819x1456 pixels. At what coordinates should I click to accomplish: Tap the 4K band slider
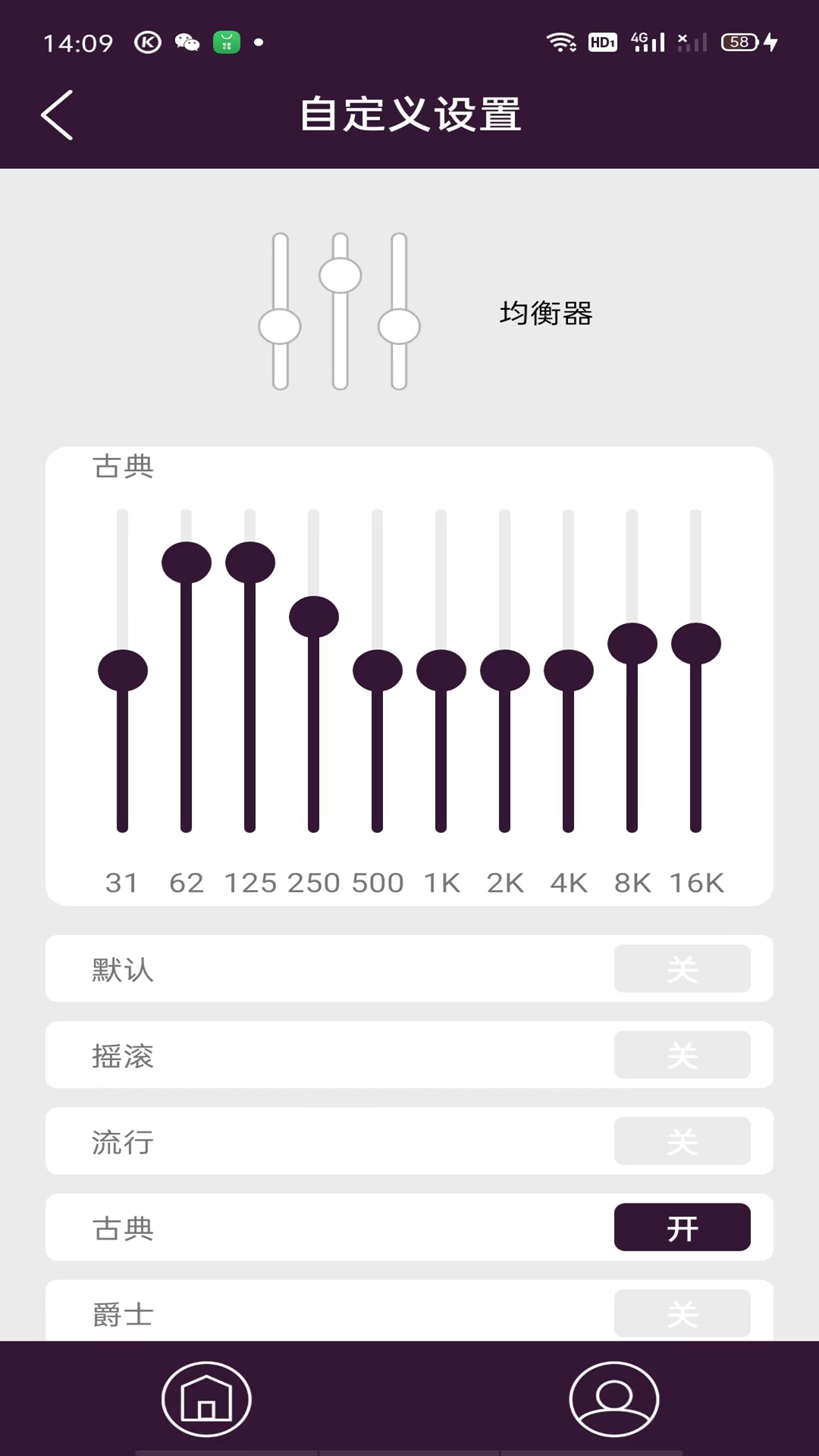(x=569, y=670)
